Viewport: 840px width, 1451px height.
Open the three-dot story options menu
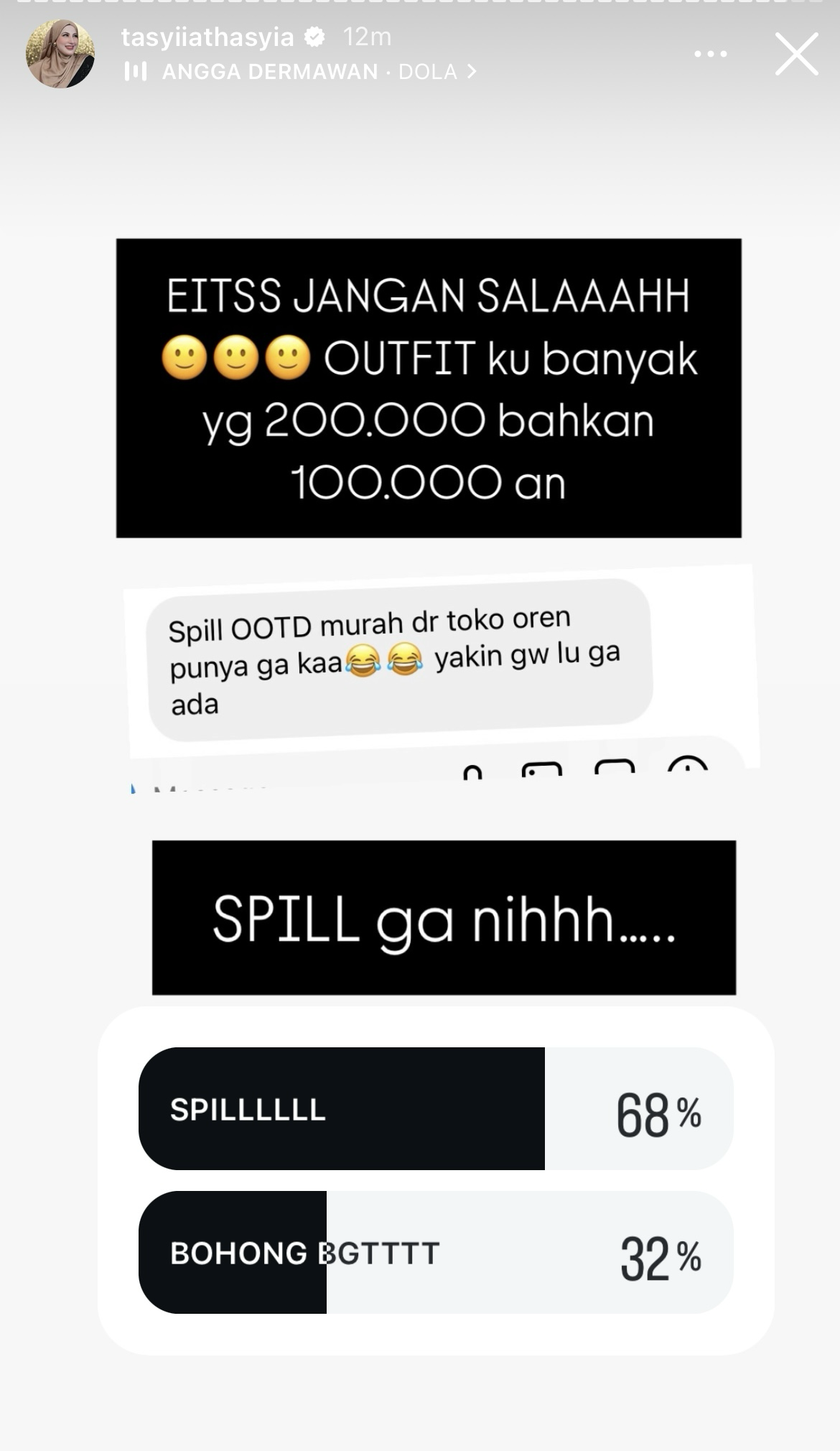[x=710, y=54]
